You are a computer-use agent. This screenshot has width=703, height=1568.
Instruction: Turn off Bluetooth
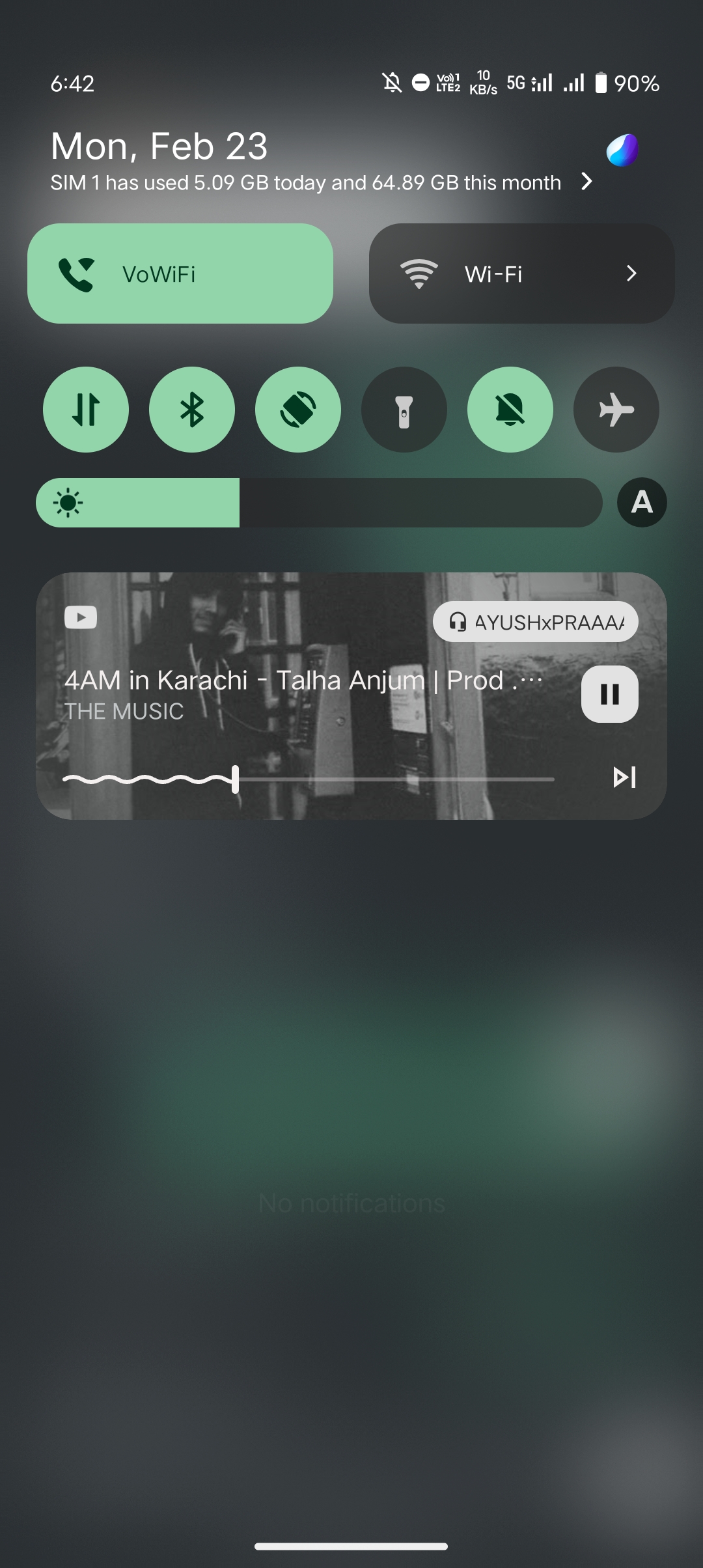(x=192, y=410)
